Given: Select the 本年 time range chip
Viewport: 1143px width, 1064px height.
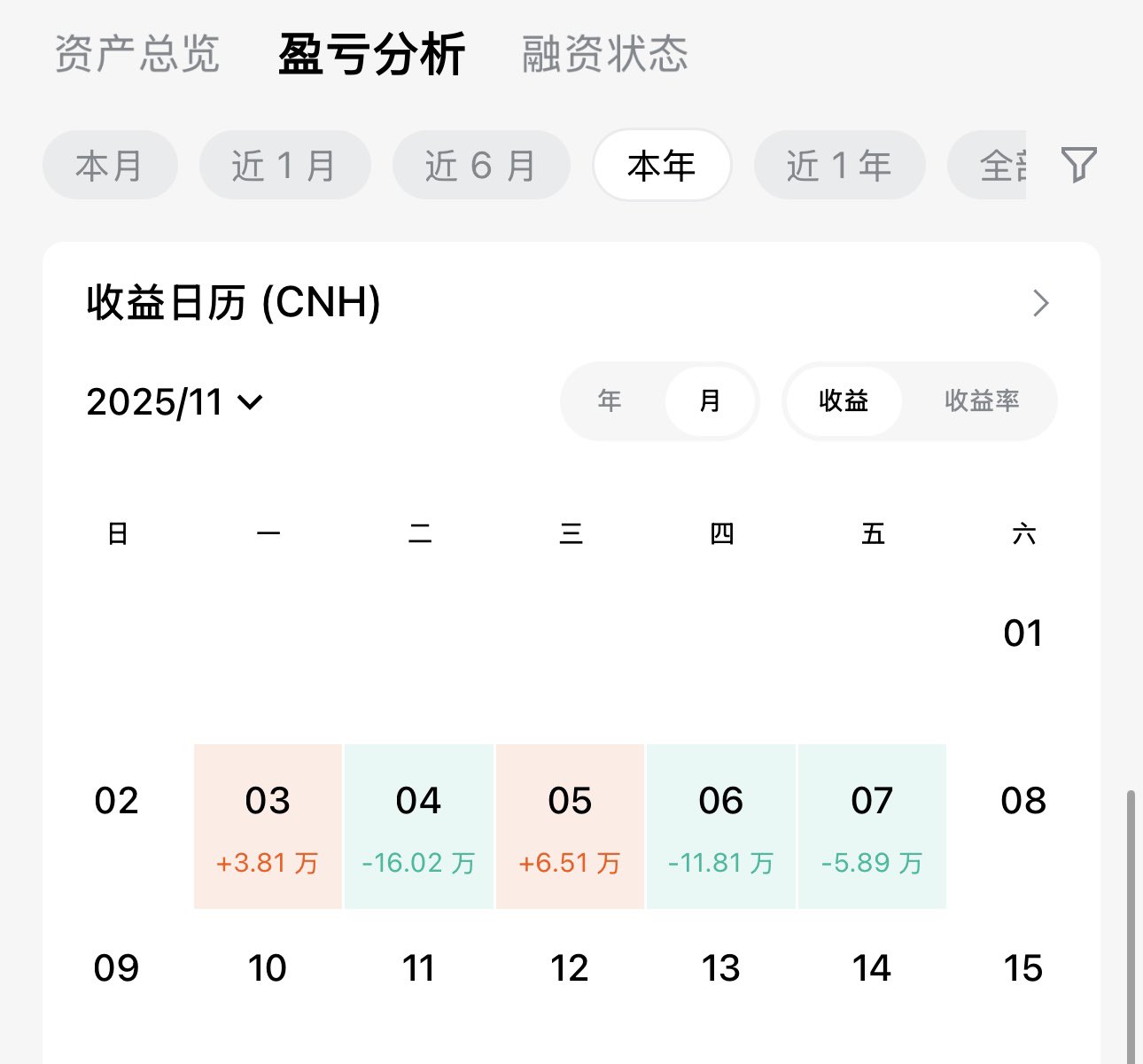Looking at the screenshot, I should [662, 166].
